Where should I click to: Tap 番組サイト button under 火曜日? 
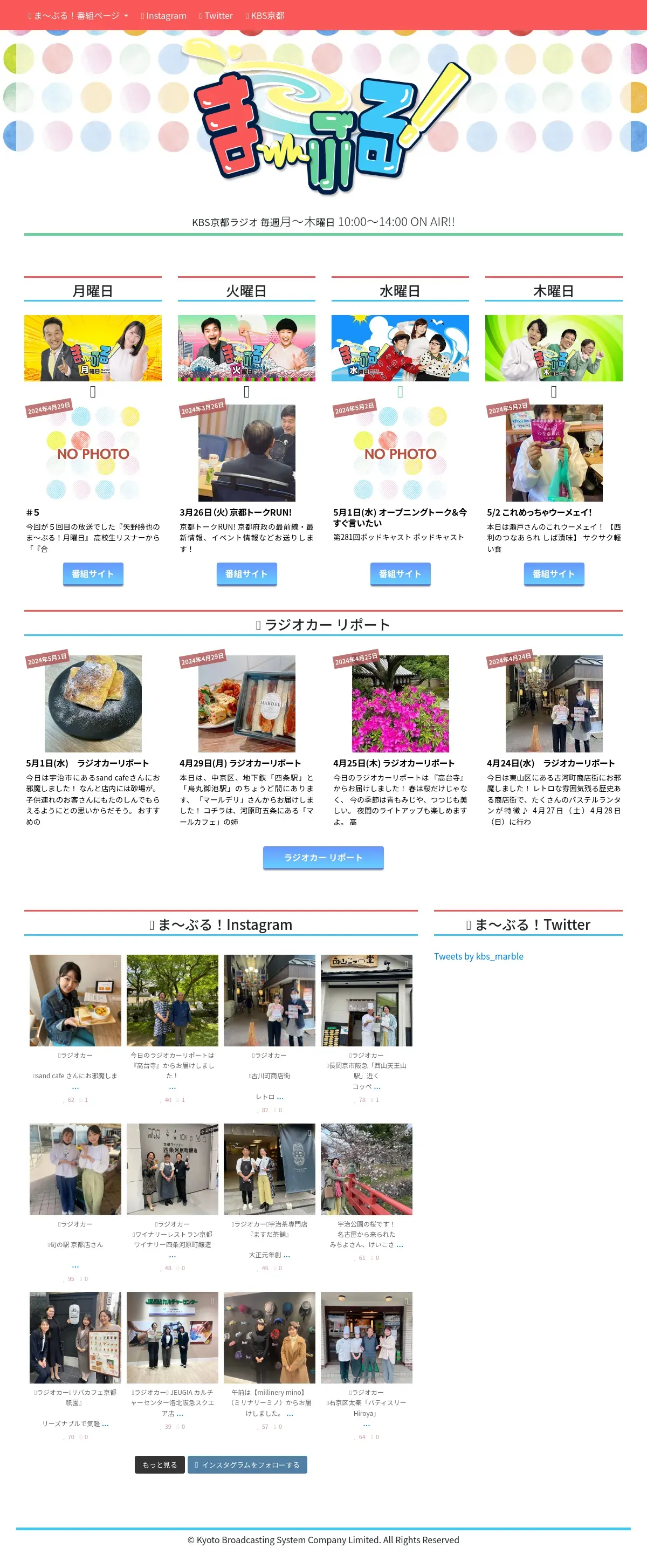(246, 573)
